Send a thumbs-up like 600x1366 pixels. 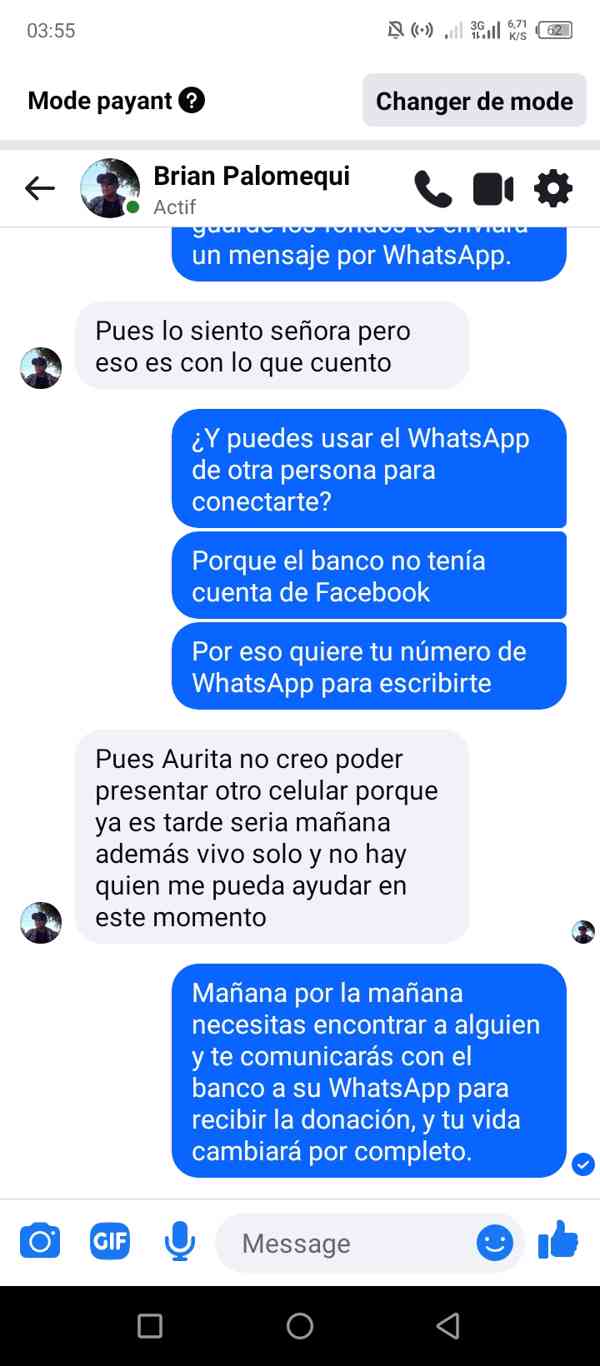tap(558, 1241)
